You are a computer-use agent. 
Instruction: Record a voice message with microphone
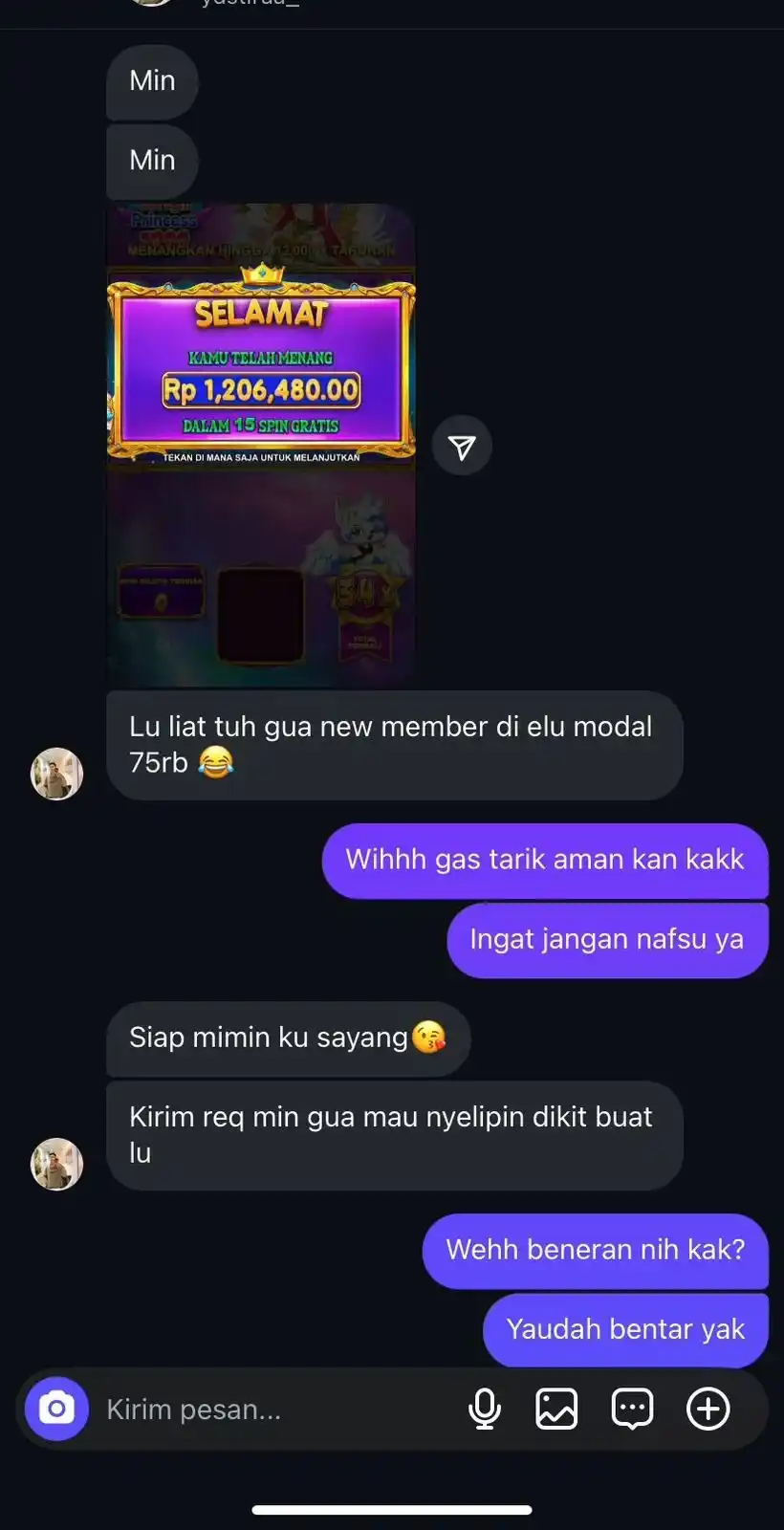(485, 1409)
